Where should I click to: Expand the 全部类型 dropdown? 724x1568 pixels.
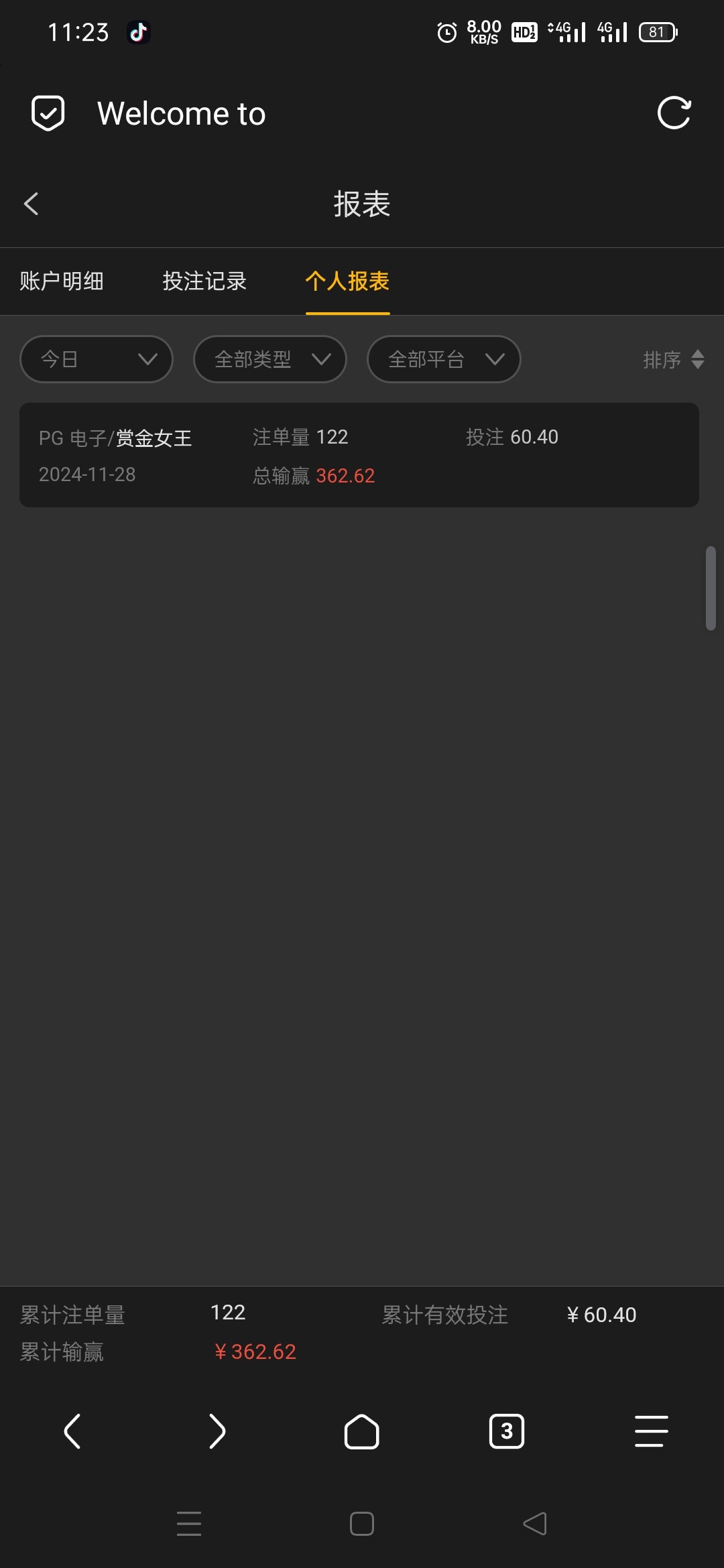coord(270,359)
